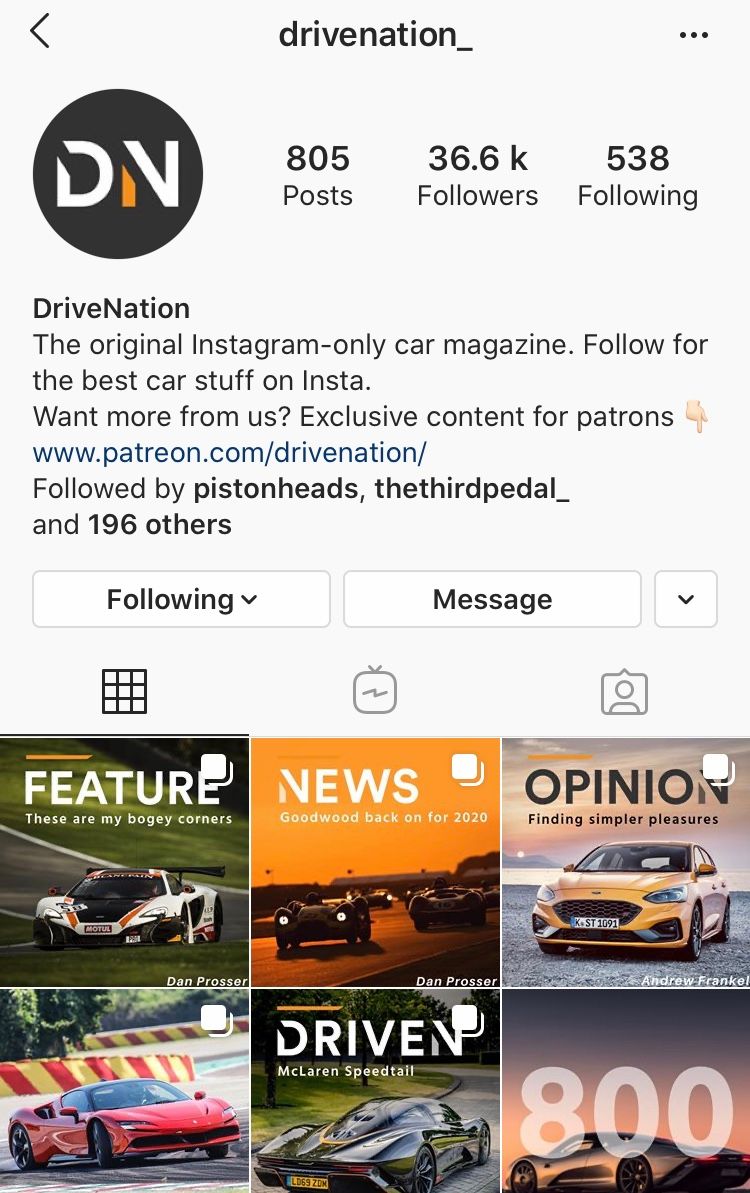
Task: Switch to the tagged photos tab
Action: click(624, 691)
